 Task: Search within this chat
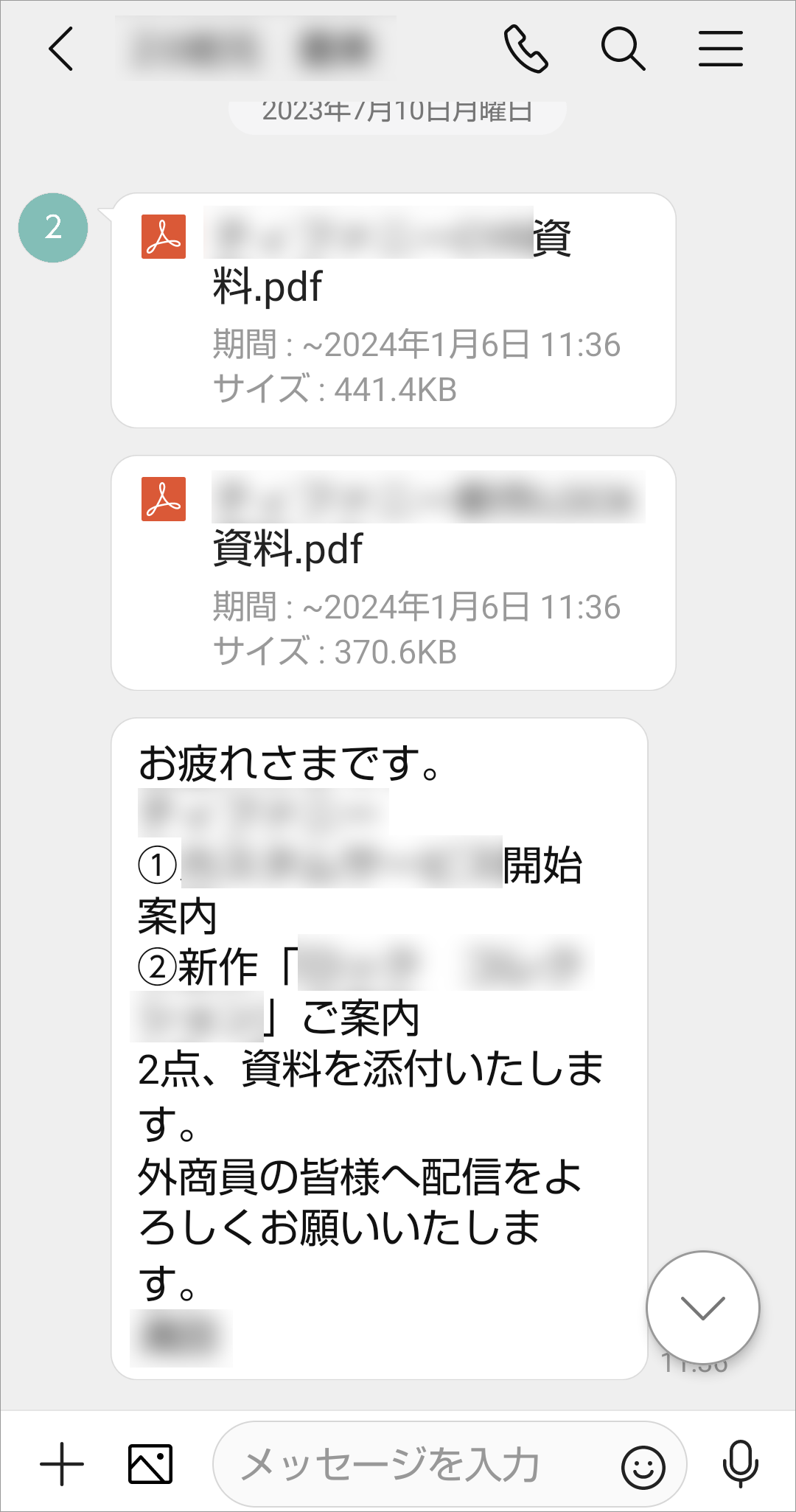pyautogui.click(x=623, y=49)
